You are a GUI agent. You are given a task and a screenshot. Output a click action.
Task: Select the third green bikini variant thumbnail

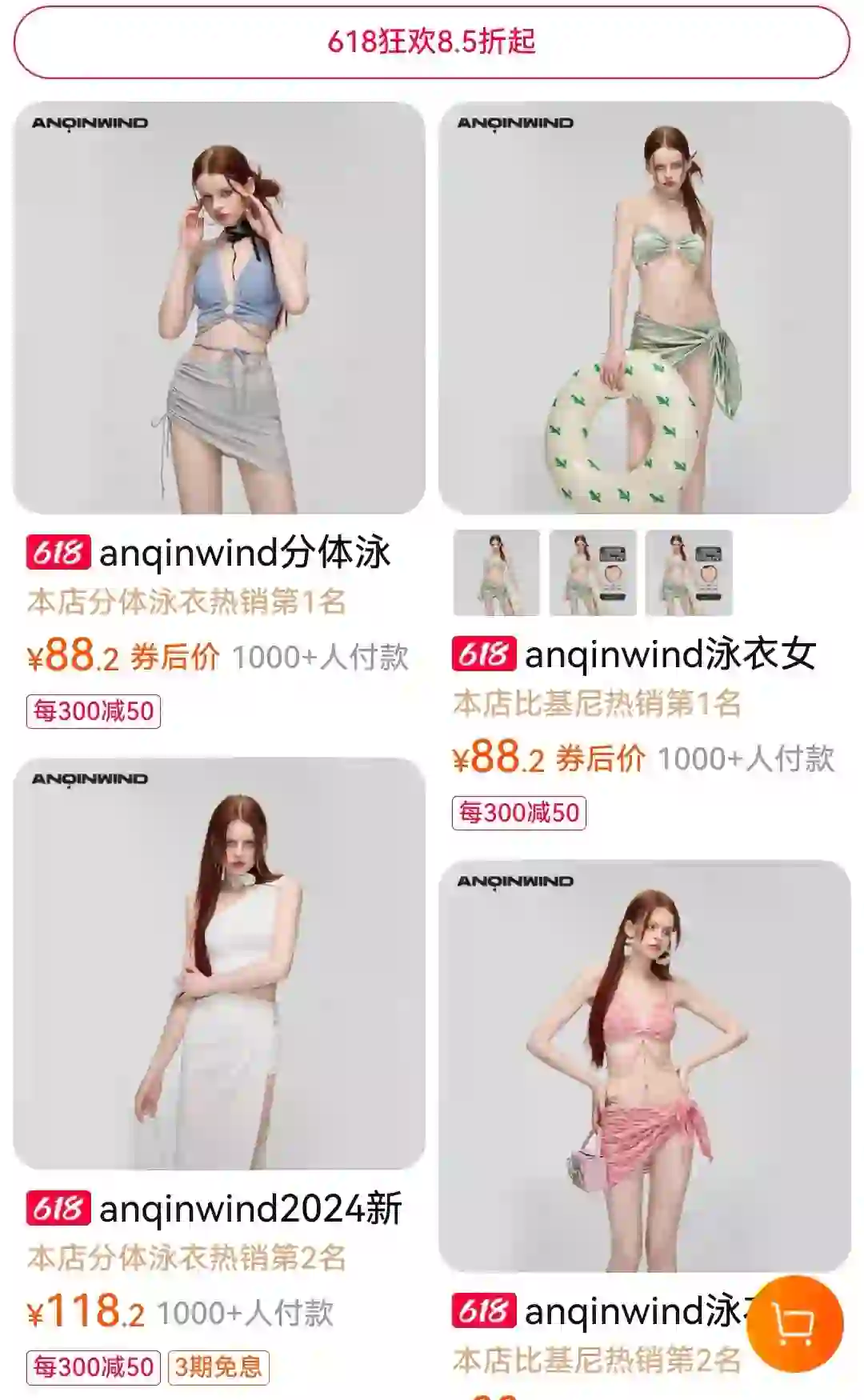click(x=689, y=573)
